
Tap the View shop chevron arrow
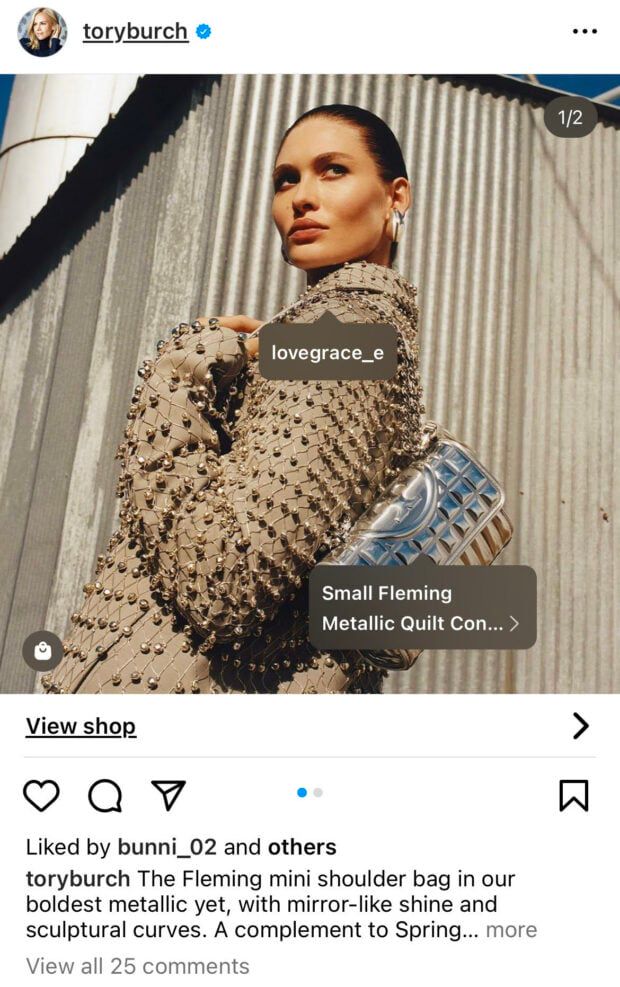580,727
